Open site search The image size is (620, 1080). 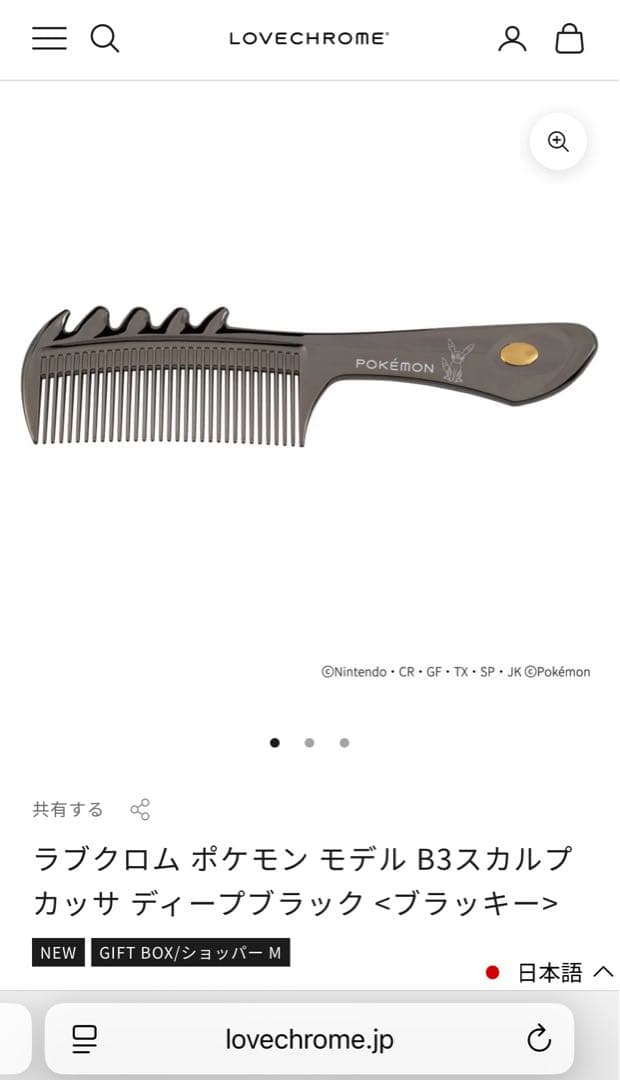[105, 39]
